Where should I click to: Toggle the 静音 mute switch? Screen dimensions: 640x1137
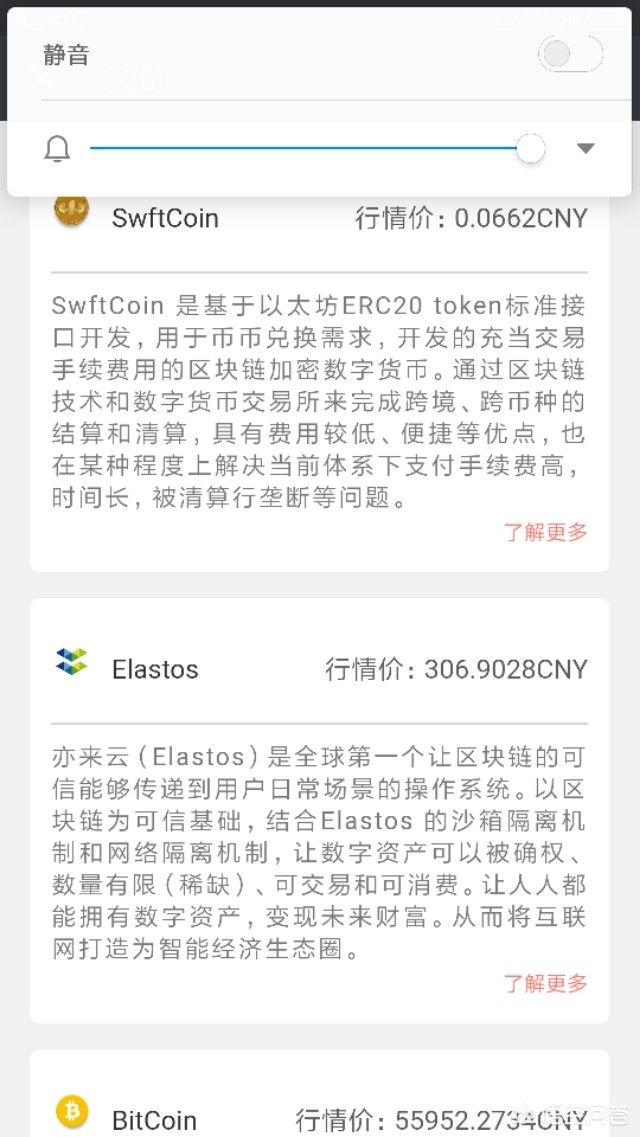click(x=570, y=54)
